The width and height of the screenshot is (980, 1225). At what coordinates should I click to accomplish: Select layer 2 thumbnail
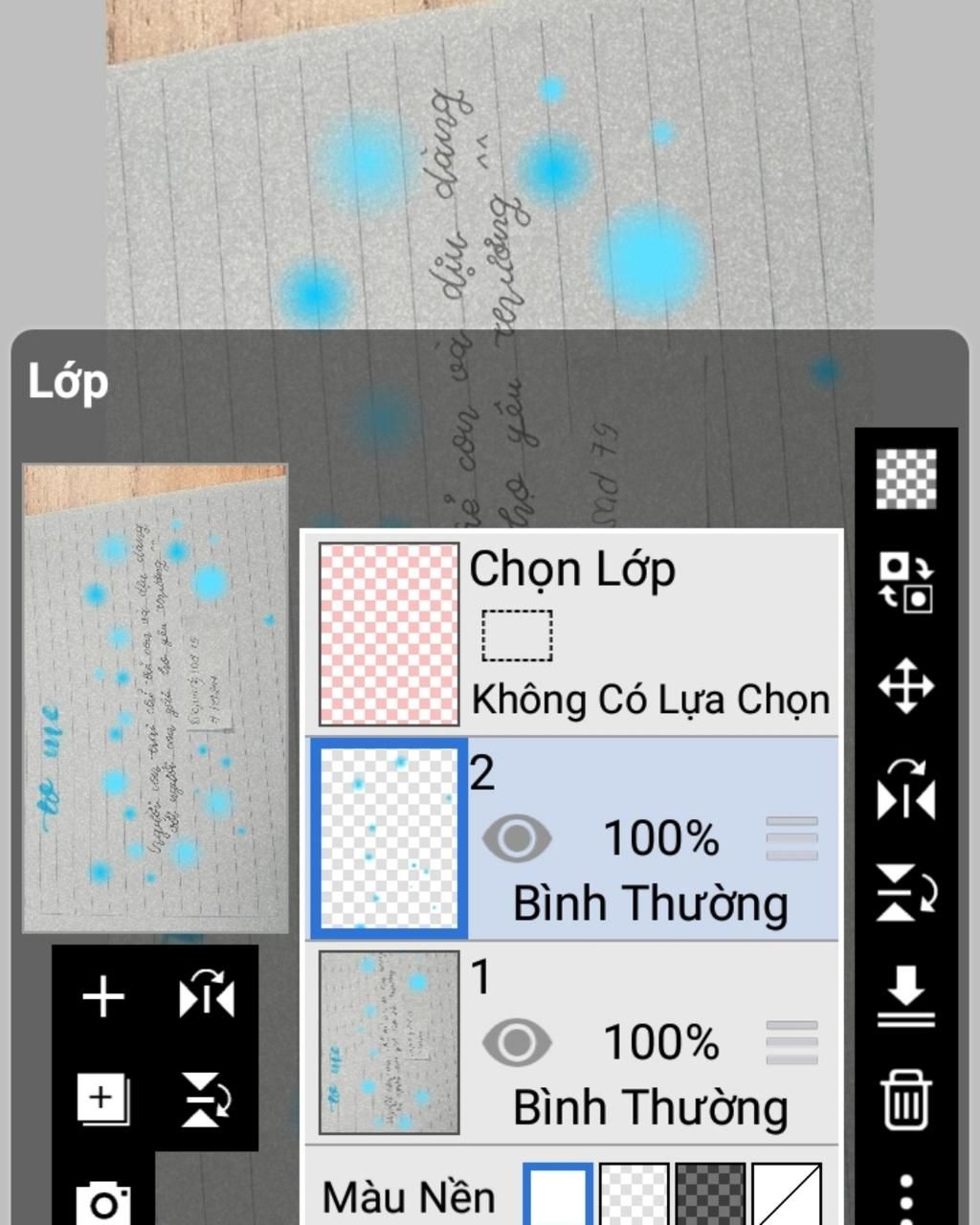click(389, 838)
